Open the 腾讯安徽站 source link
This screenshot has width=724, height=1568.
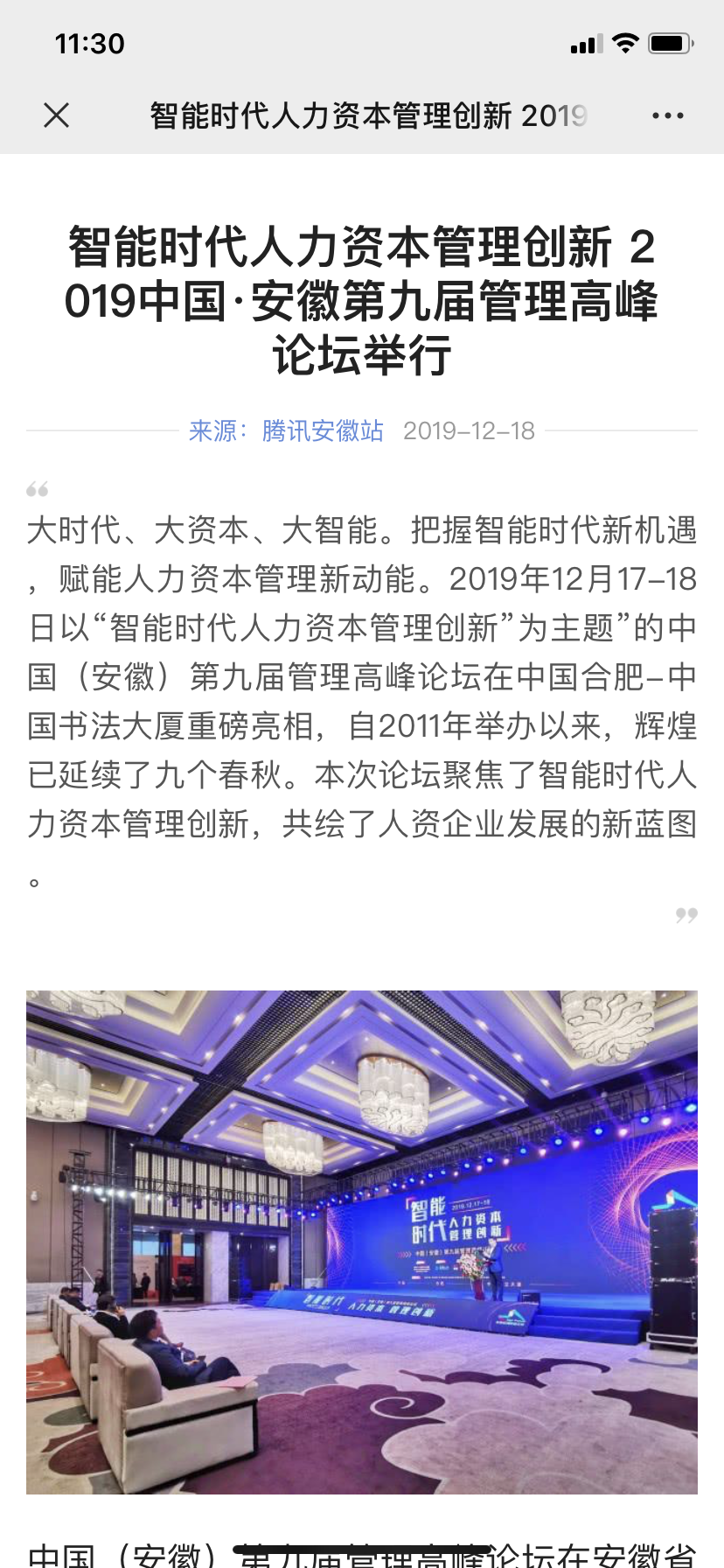[x=322, y=431]
